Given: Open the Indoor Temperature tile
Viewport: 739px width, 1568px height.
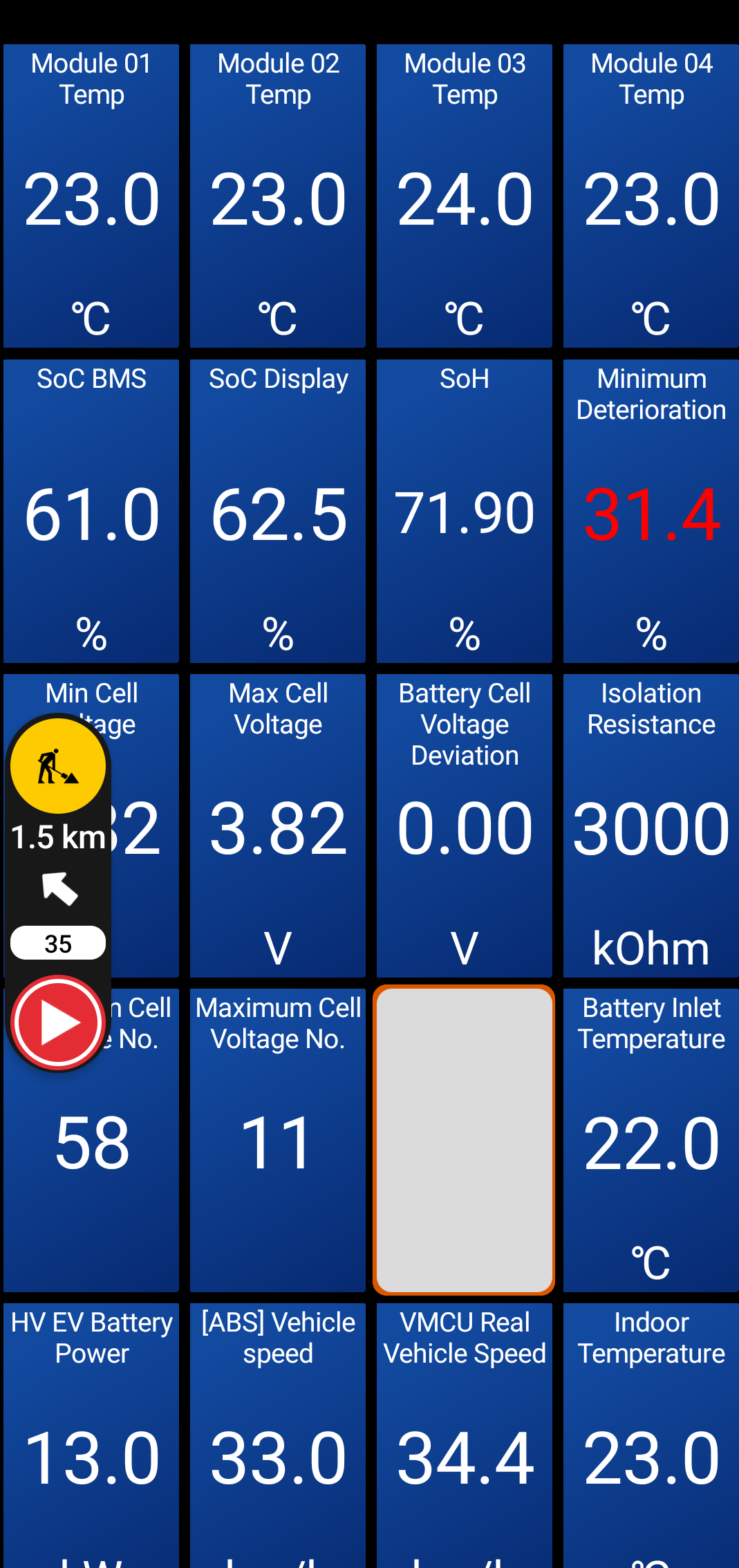Looking at the screenshot, I should [651, 1435].
